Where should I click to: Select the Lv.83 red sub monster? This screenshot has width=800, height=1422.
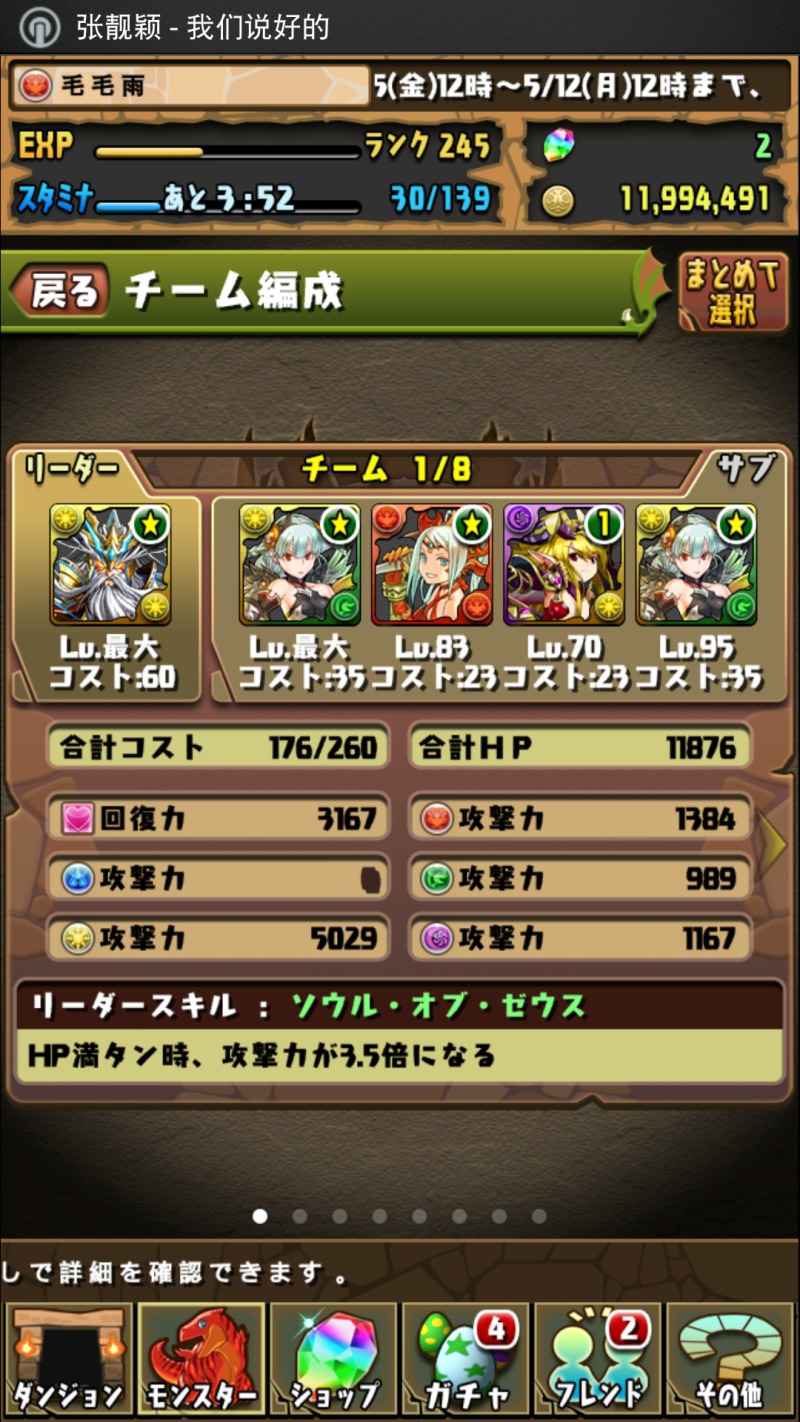[432, 564]
